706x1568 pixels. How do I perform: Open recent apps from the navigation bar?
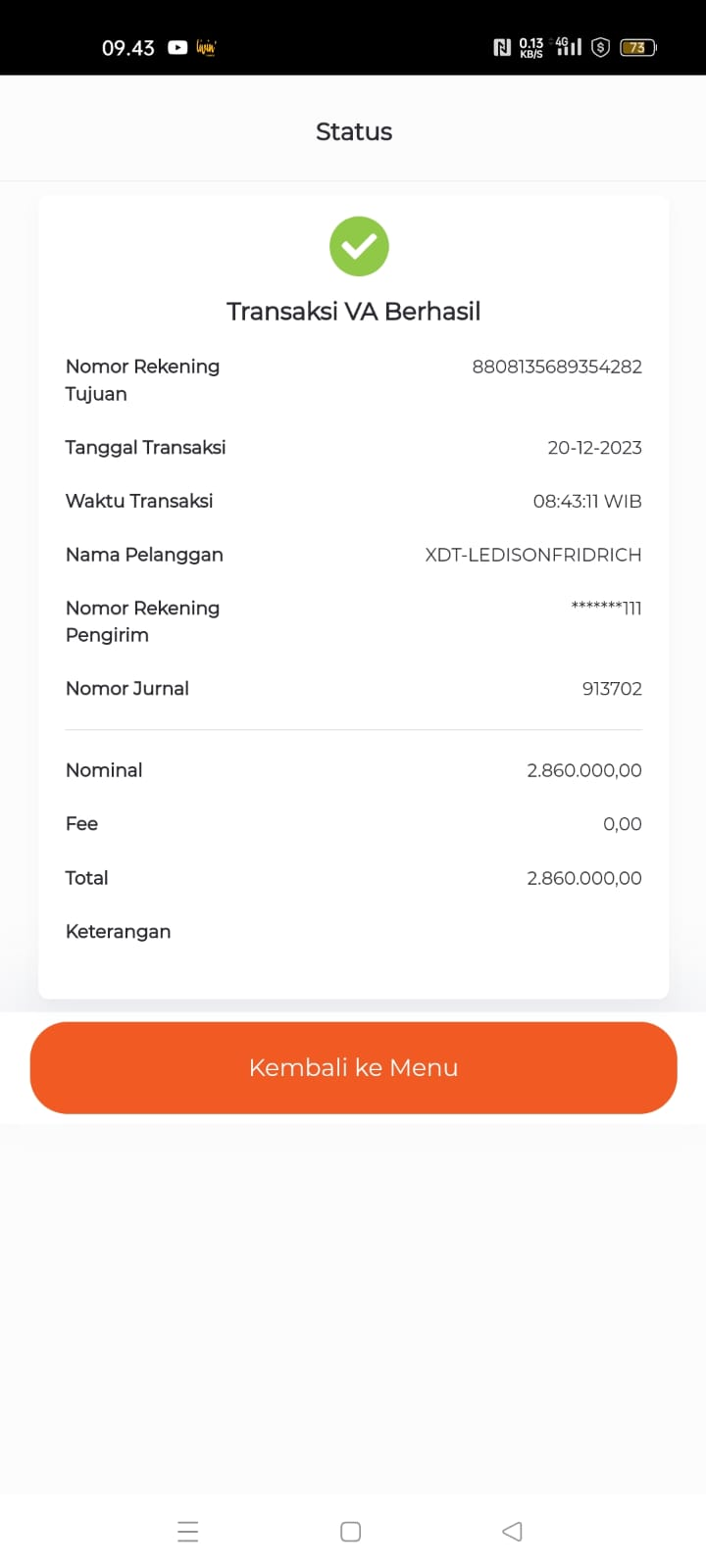[x=188, y=1531]
